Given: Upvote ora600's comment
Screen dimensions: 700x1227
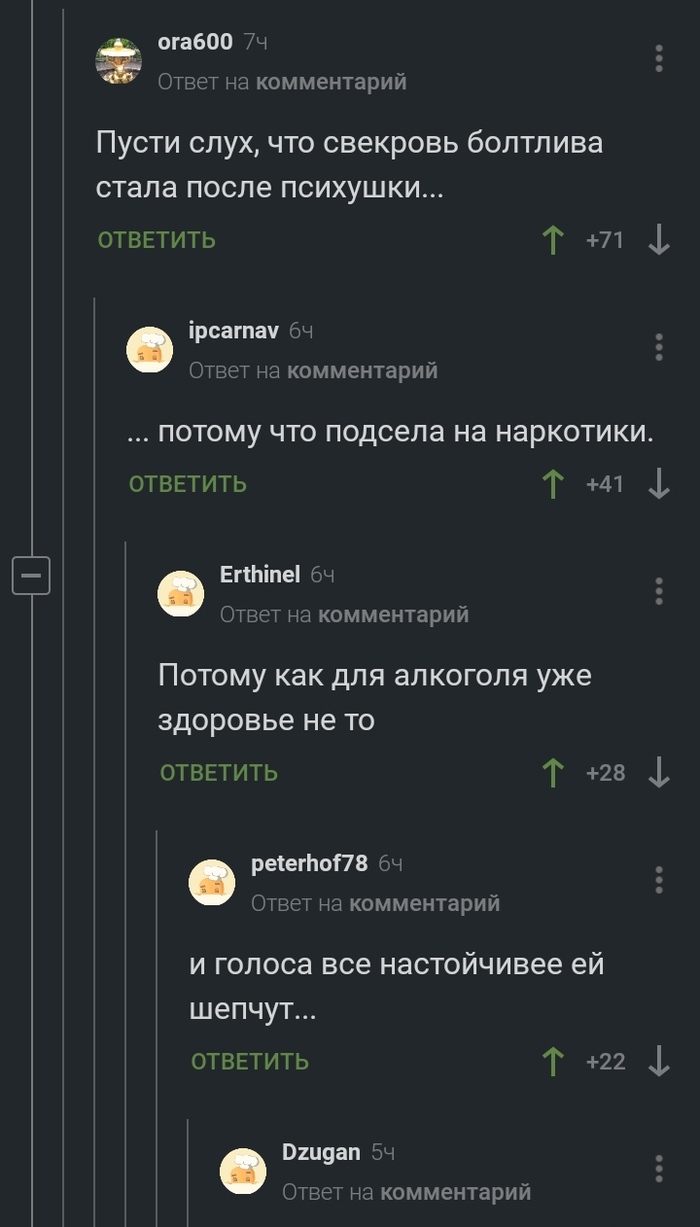Looking at the screenshot, I should tap(552, 240).
